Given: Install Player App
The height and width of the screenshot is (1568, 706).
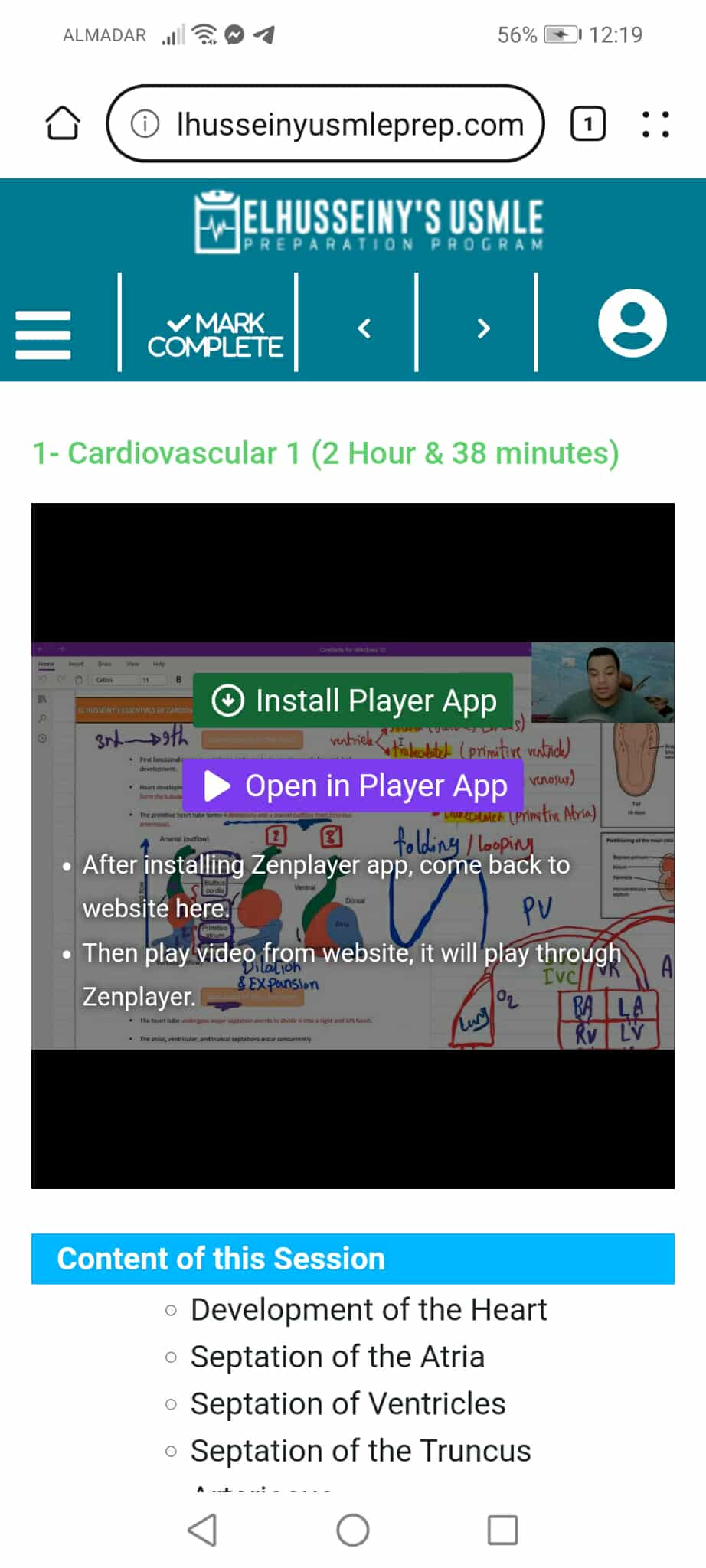Looking at the screenshot, I should (x=353, y=700).
